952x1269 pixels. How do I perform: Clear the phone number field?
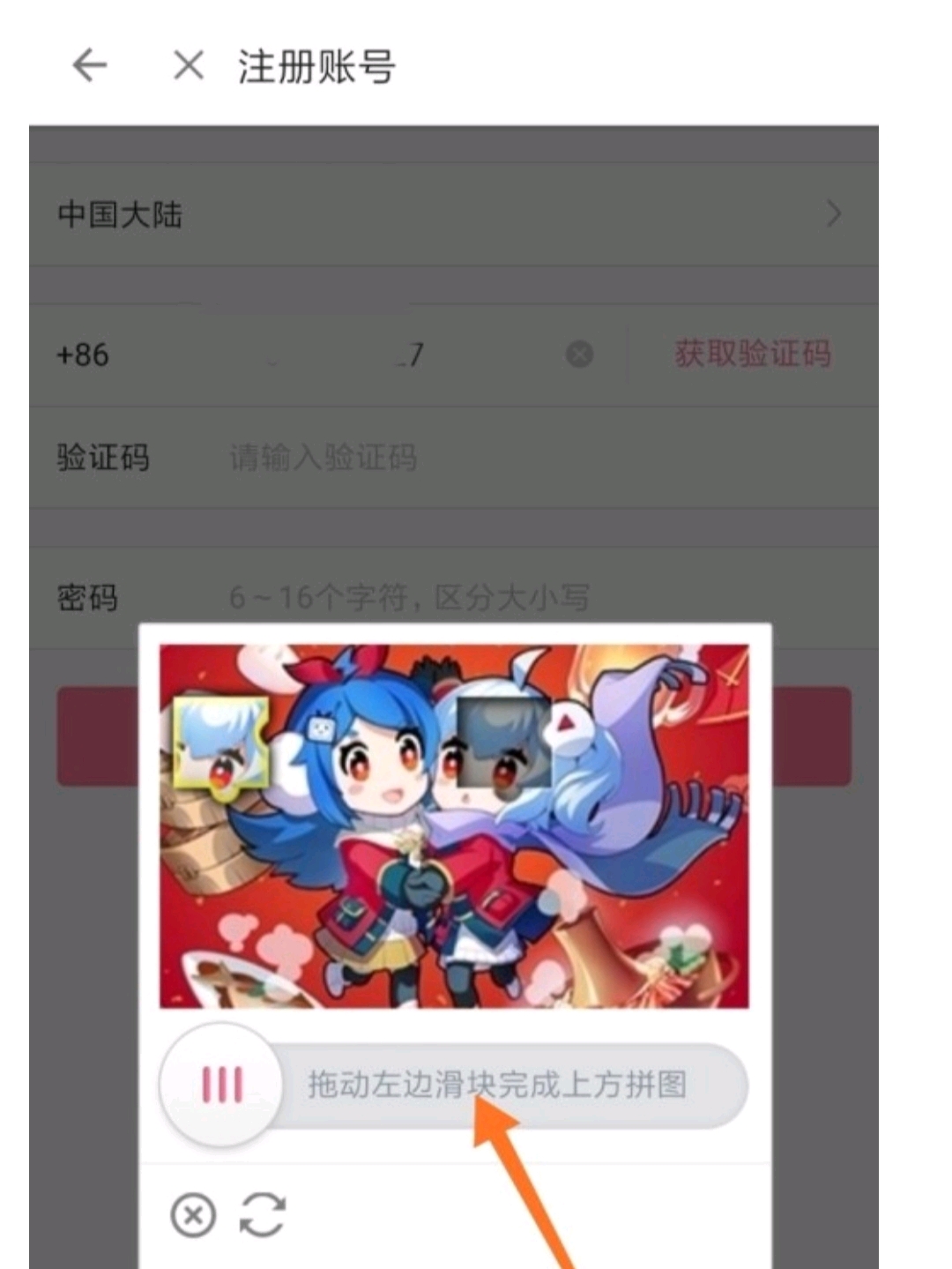(x=579, y=355)
